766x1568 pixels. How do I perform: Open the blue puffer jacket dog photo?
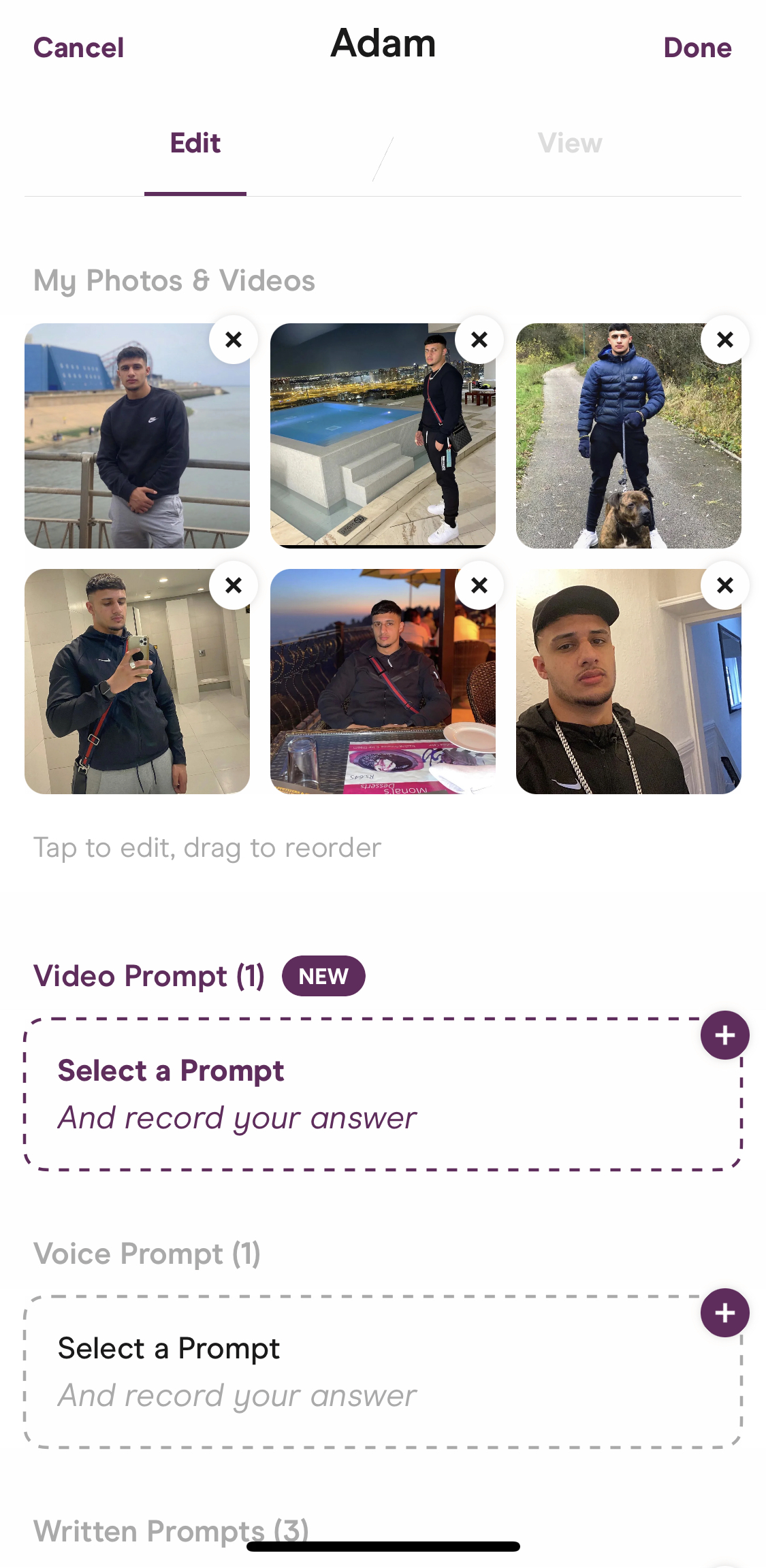[x=628, y=436]
